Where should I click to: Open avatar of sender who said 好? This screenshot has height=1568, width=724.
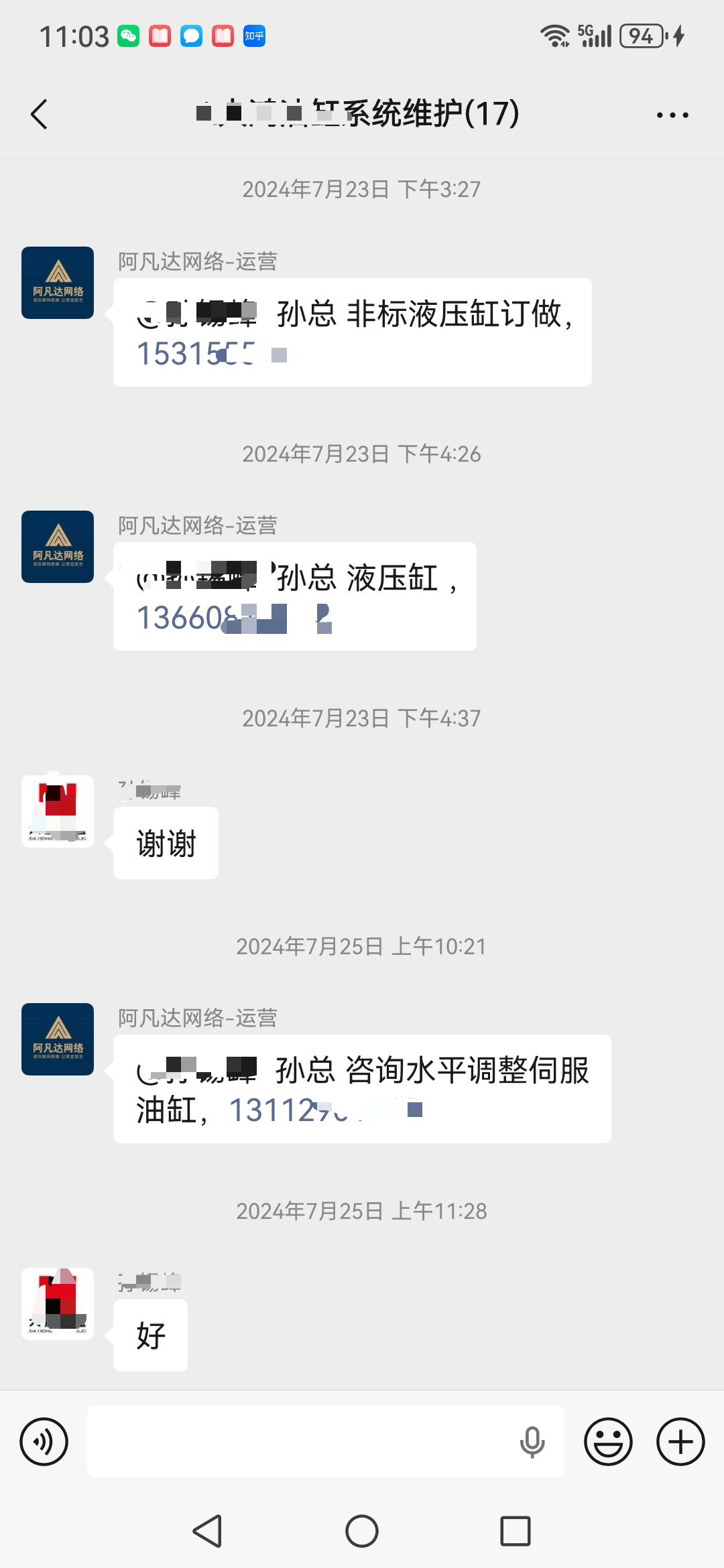[58, 1304]
